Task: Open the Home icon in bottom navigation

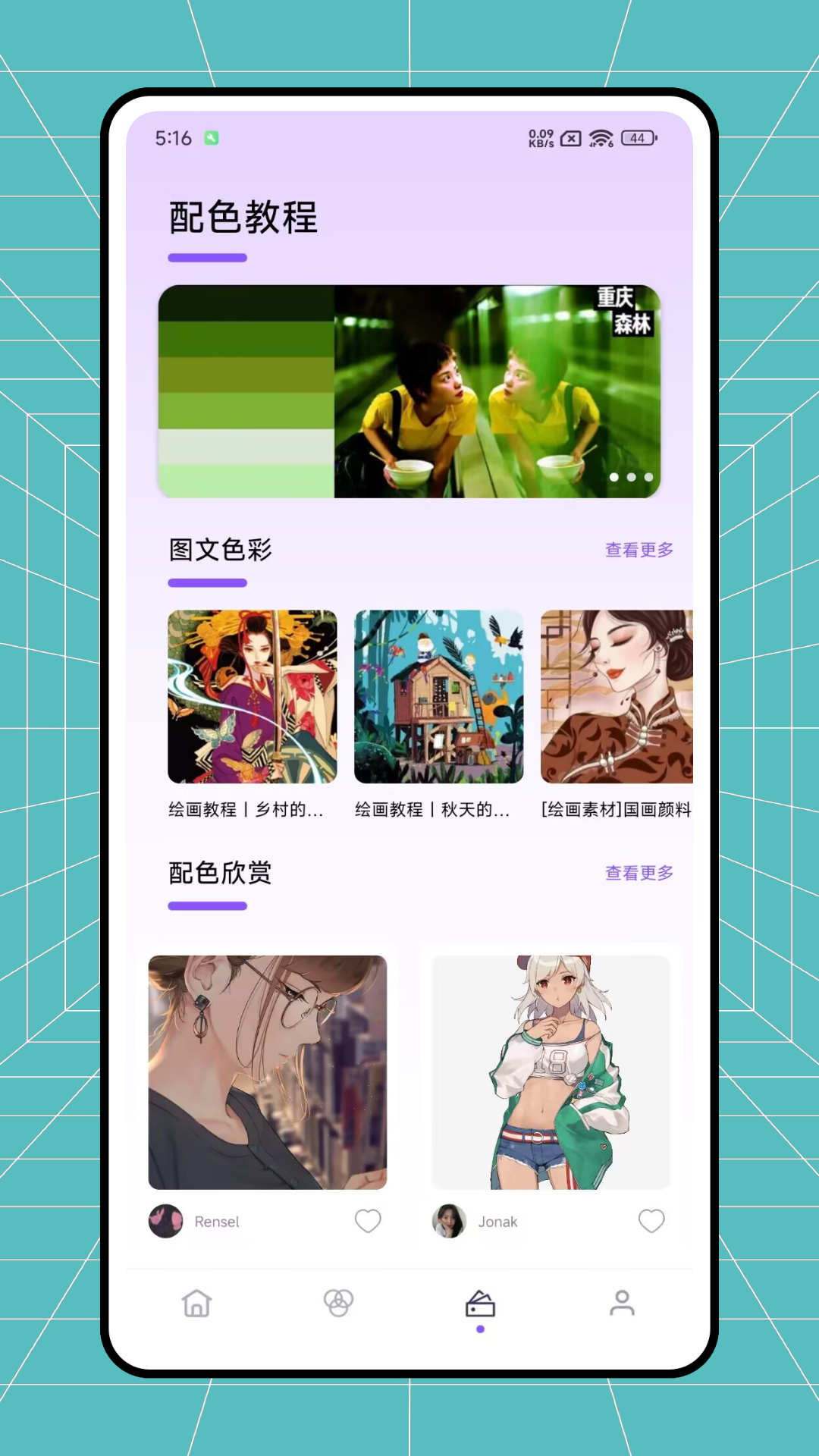Action: coord(196,1301)
